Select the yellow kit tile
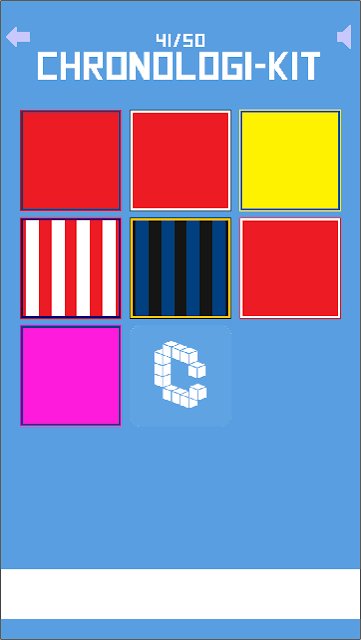 (290, 160)
